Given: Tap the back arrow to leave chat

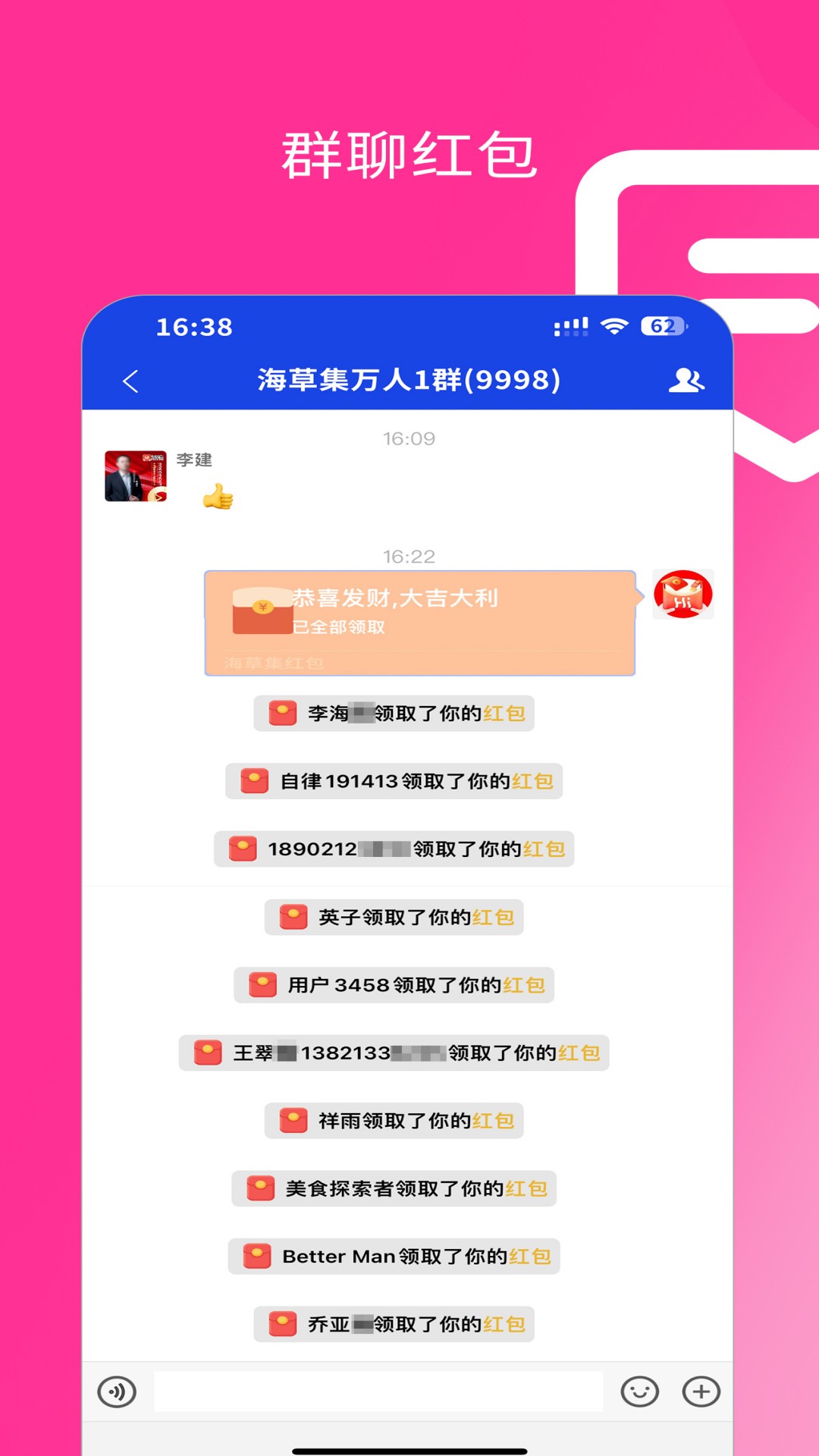Looking at the screenshot, I should pos(130,380).
